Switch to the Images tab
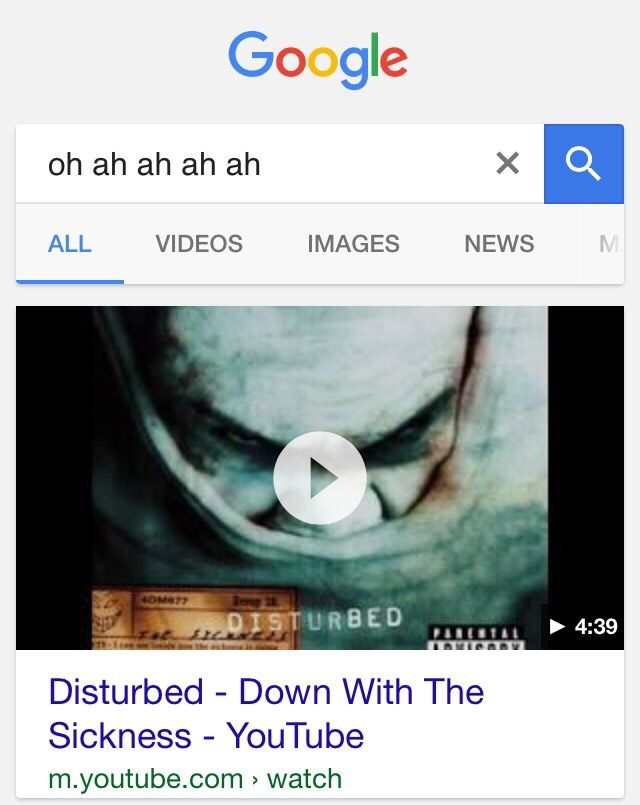The width and height of the screenshot is (640, 805). 353,244
